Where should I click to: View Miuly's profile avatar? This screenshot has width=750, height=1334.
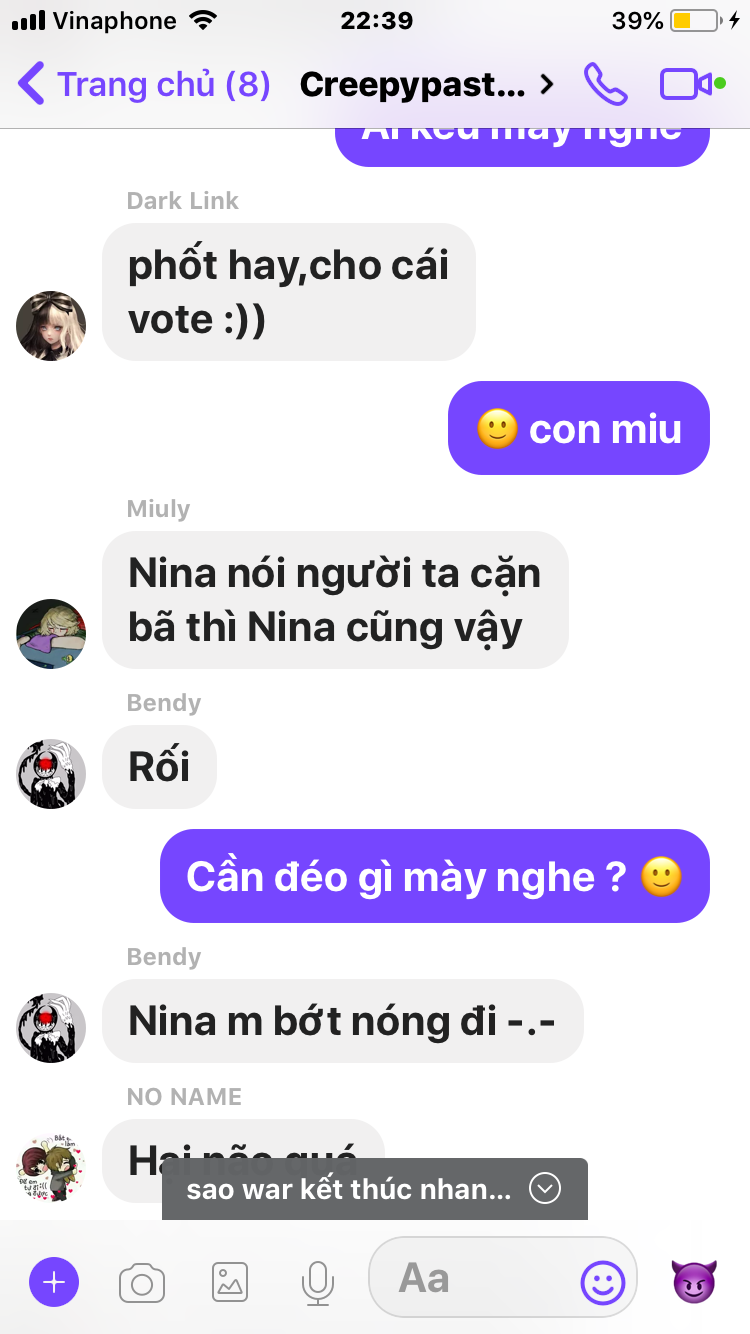[x=51, y=634]
